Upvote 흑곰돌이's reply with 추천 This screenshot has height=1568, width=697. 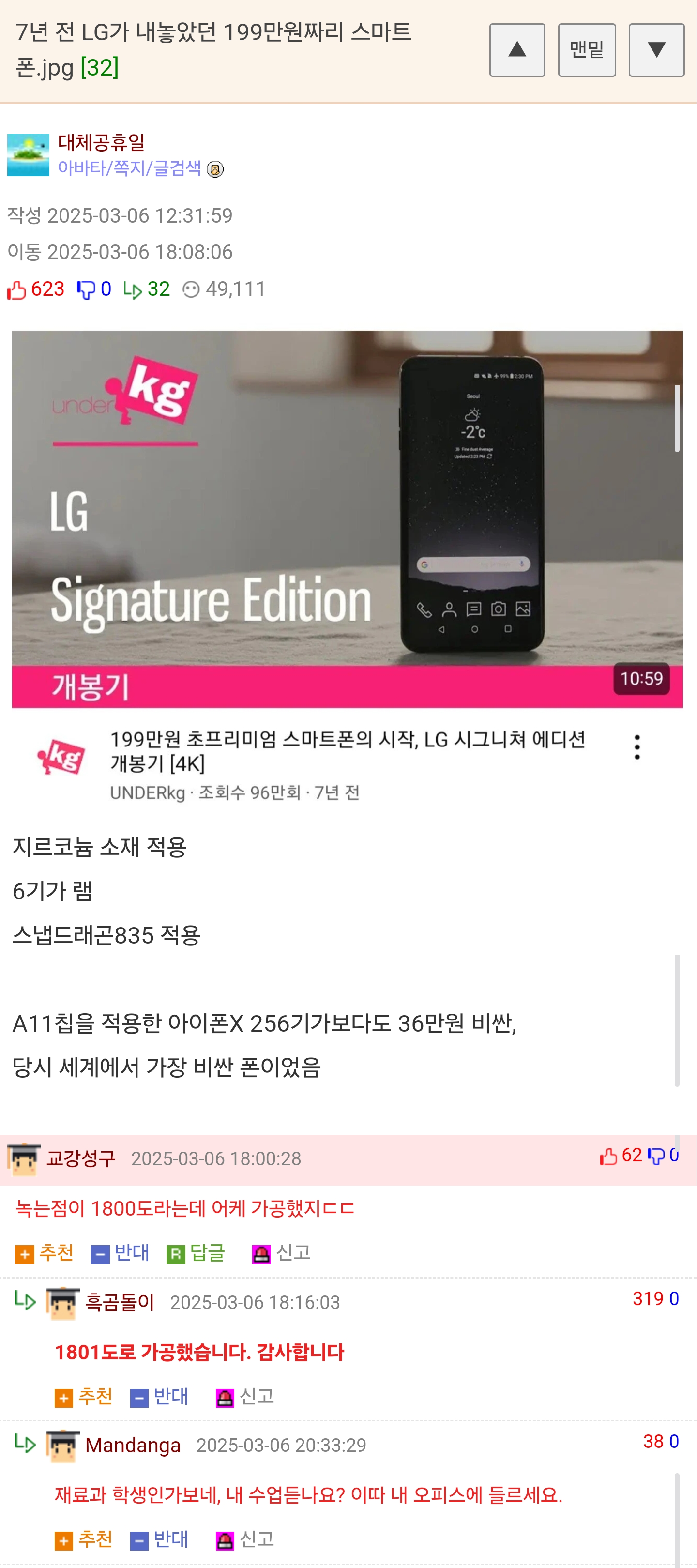[x=84, y=1396]
